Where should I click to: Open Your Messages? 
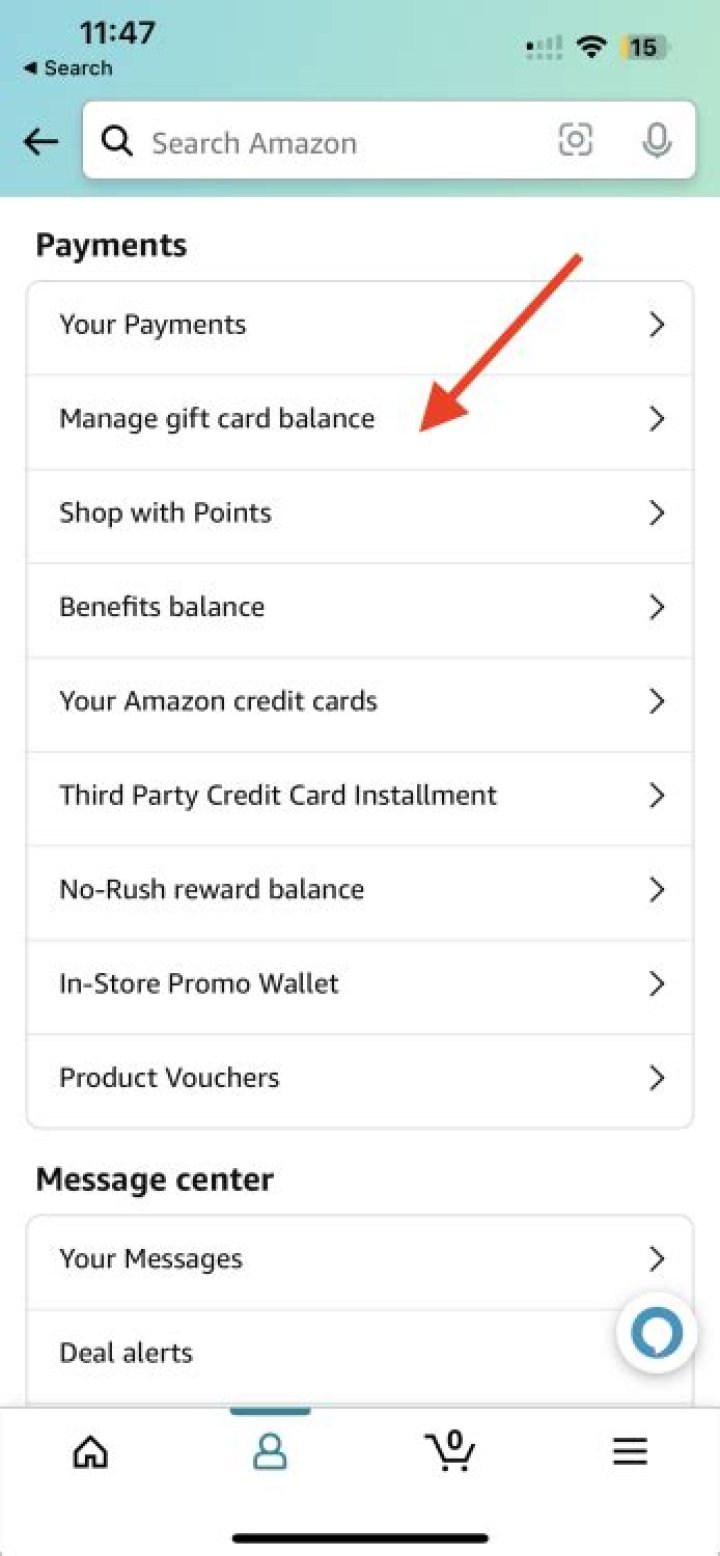pyautogui.click(x=360, y=1258)
